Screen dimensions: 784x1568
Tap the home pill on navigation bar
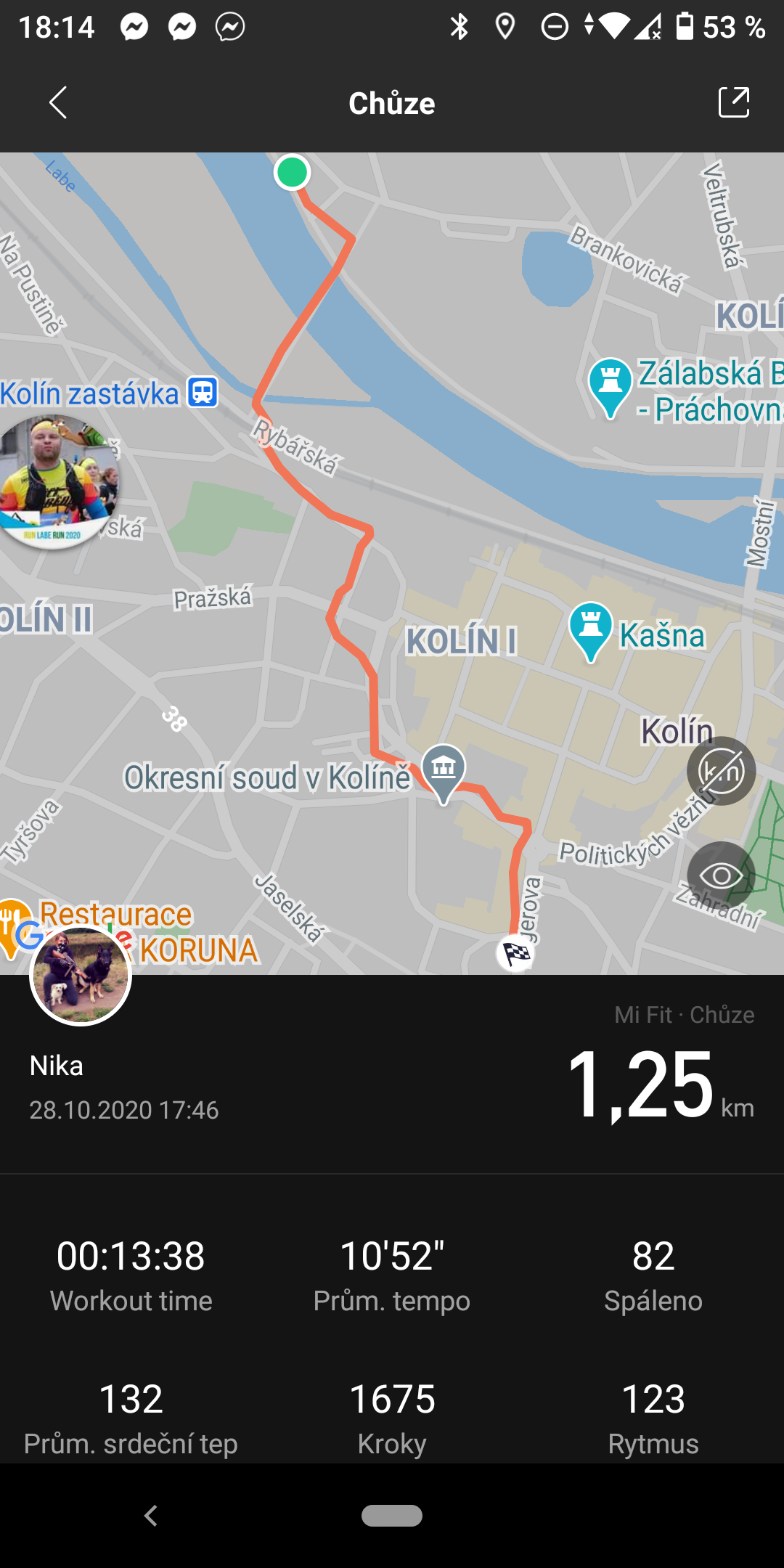point(392,1516)
